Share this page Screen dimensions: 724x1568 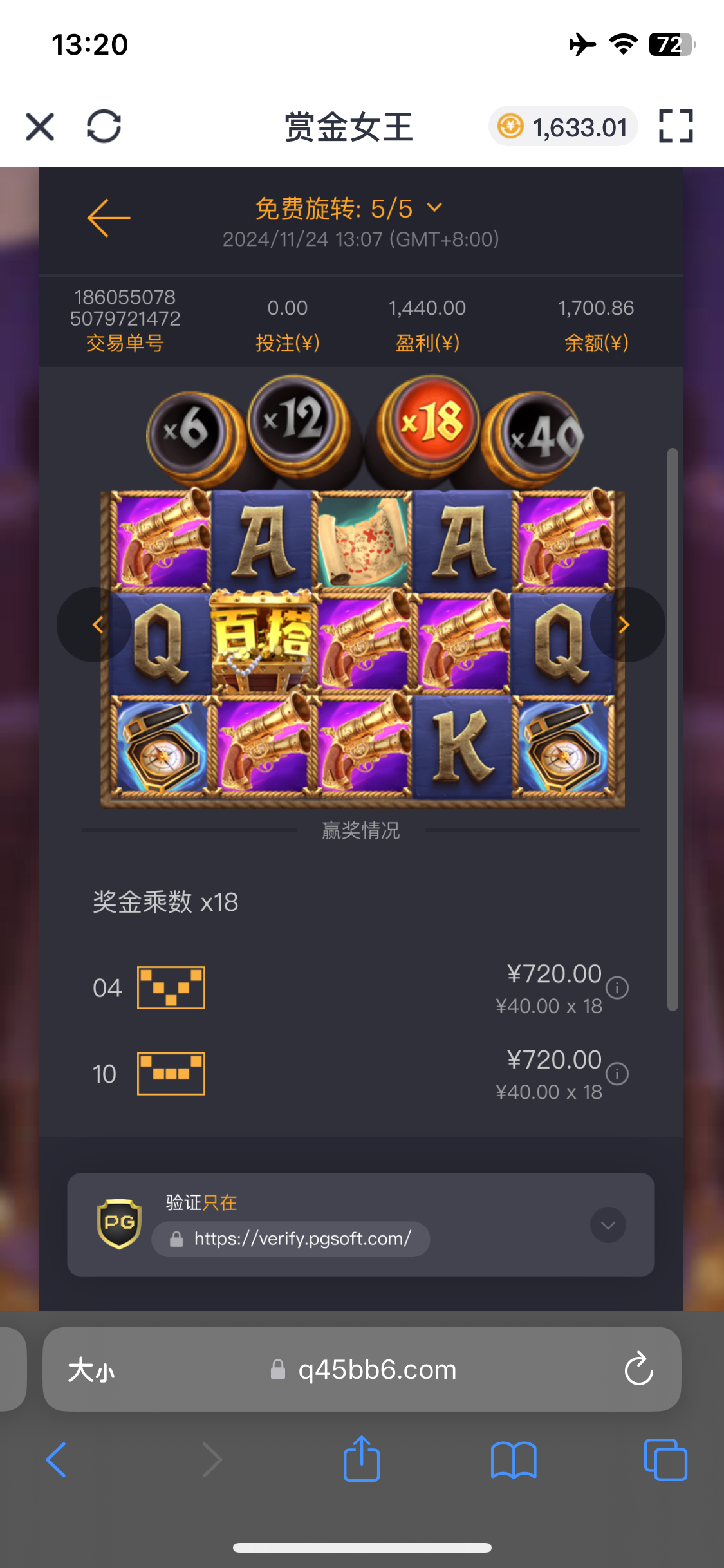coord(362,1460)
